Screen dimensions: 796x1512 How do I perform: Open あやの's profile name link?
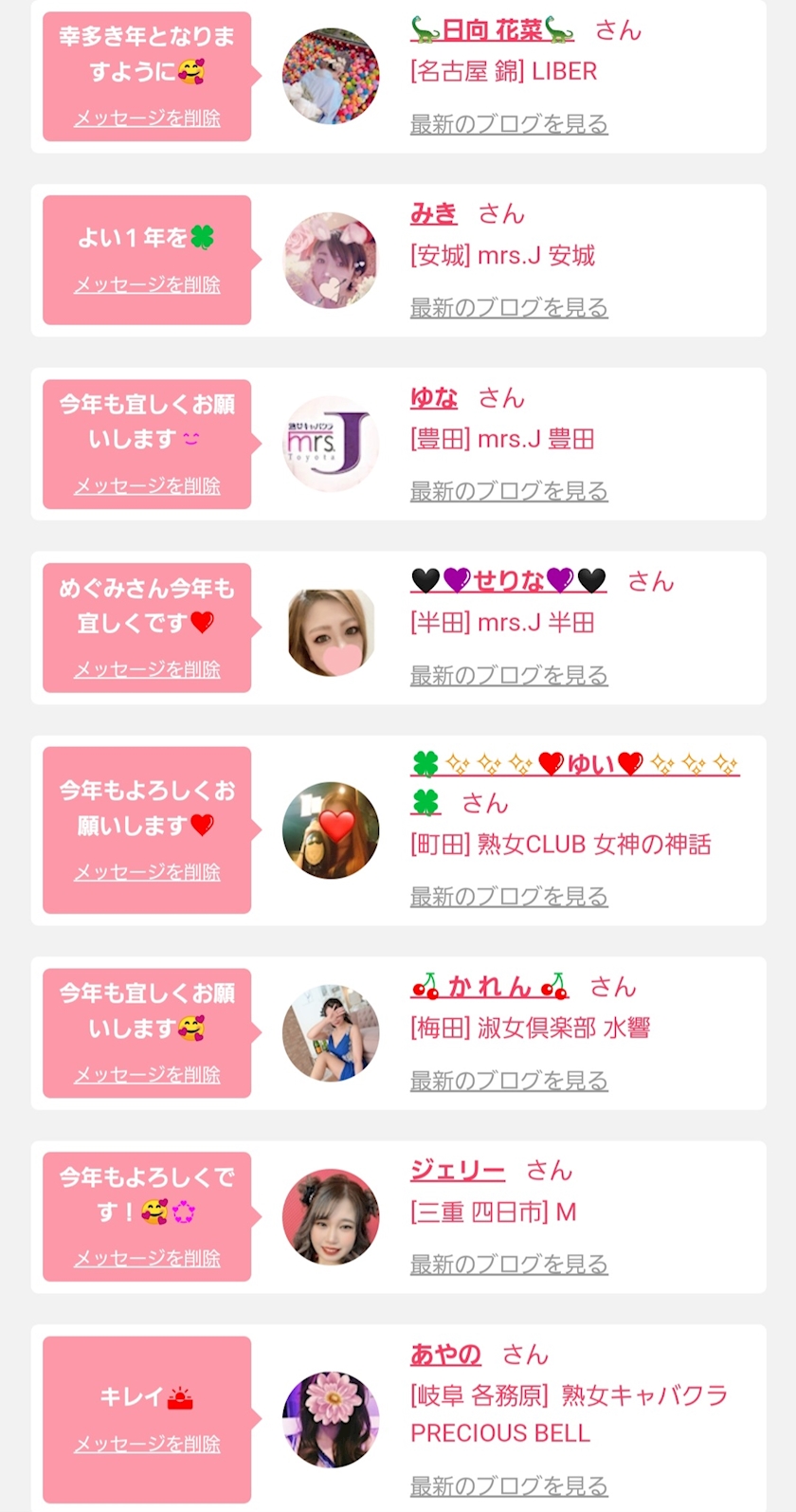445,1355
